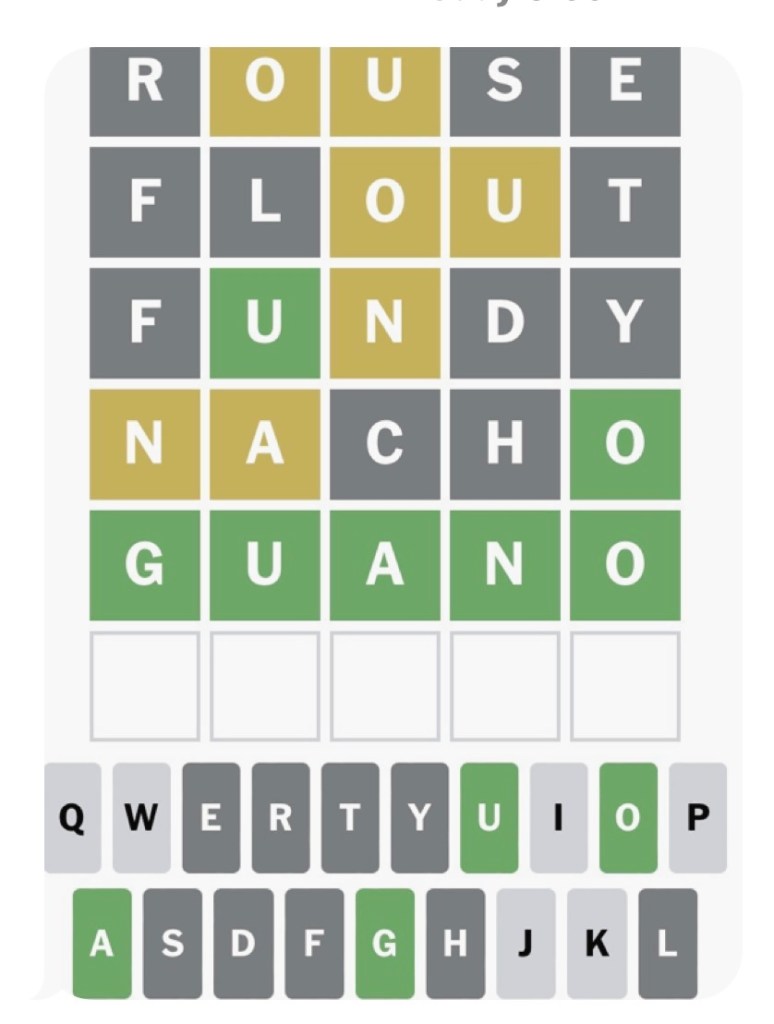Image resolution: width=774 pixels, height=1024 pixels.
Task: Select the F key
Action: 313,943
